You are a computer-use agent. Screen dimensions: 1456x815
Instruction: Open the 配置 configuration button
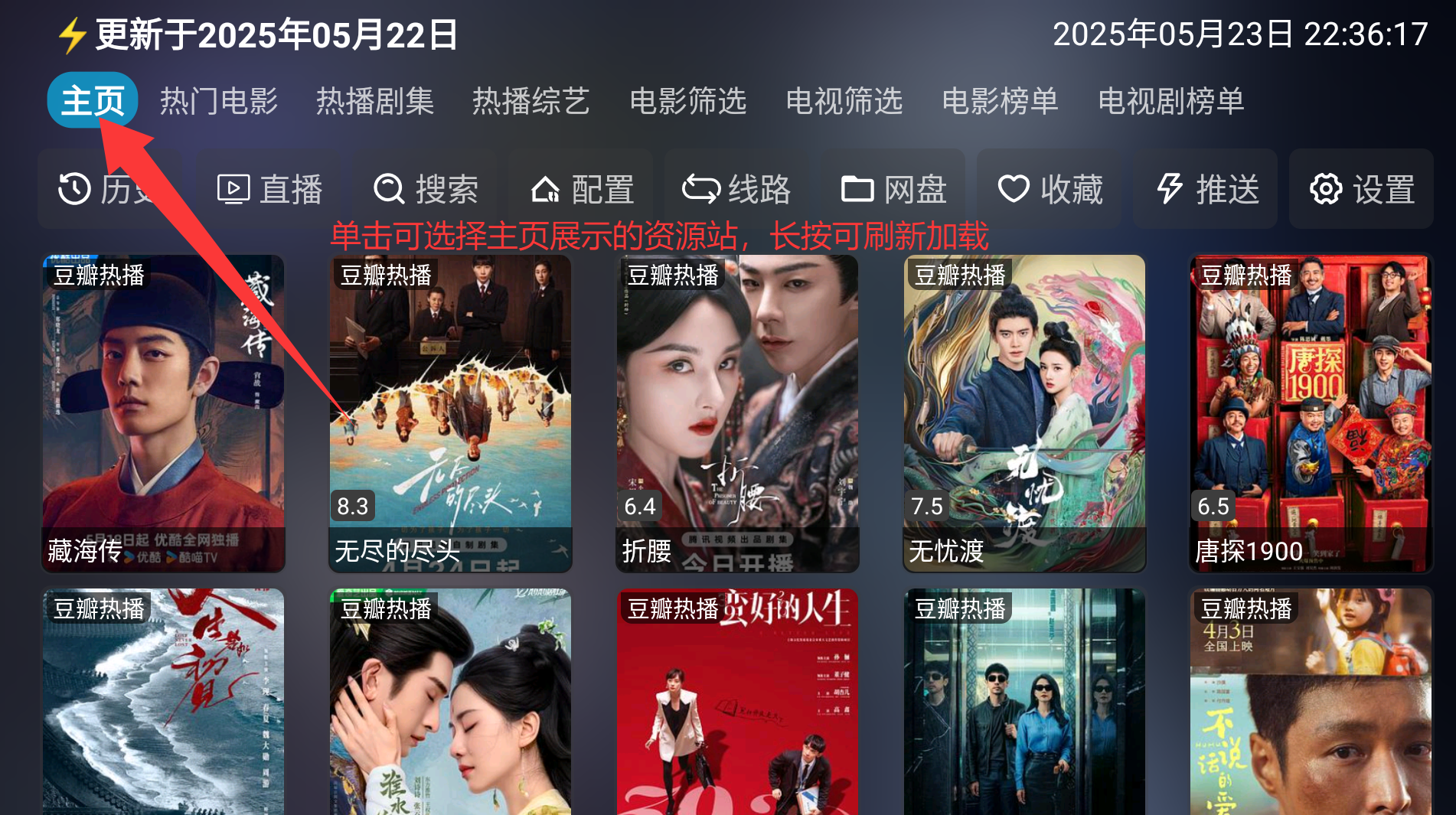click(x=582, y=189)
